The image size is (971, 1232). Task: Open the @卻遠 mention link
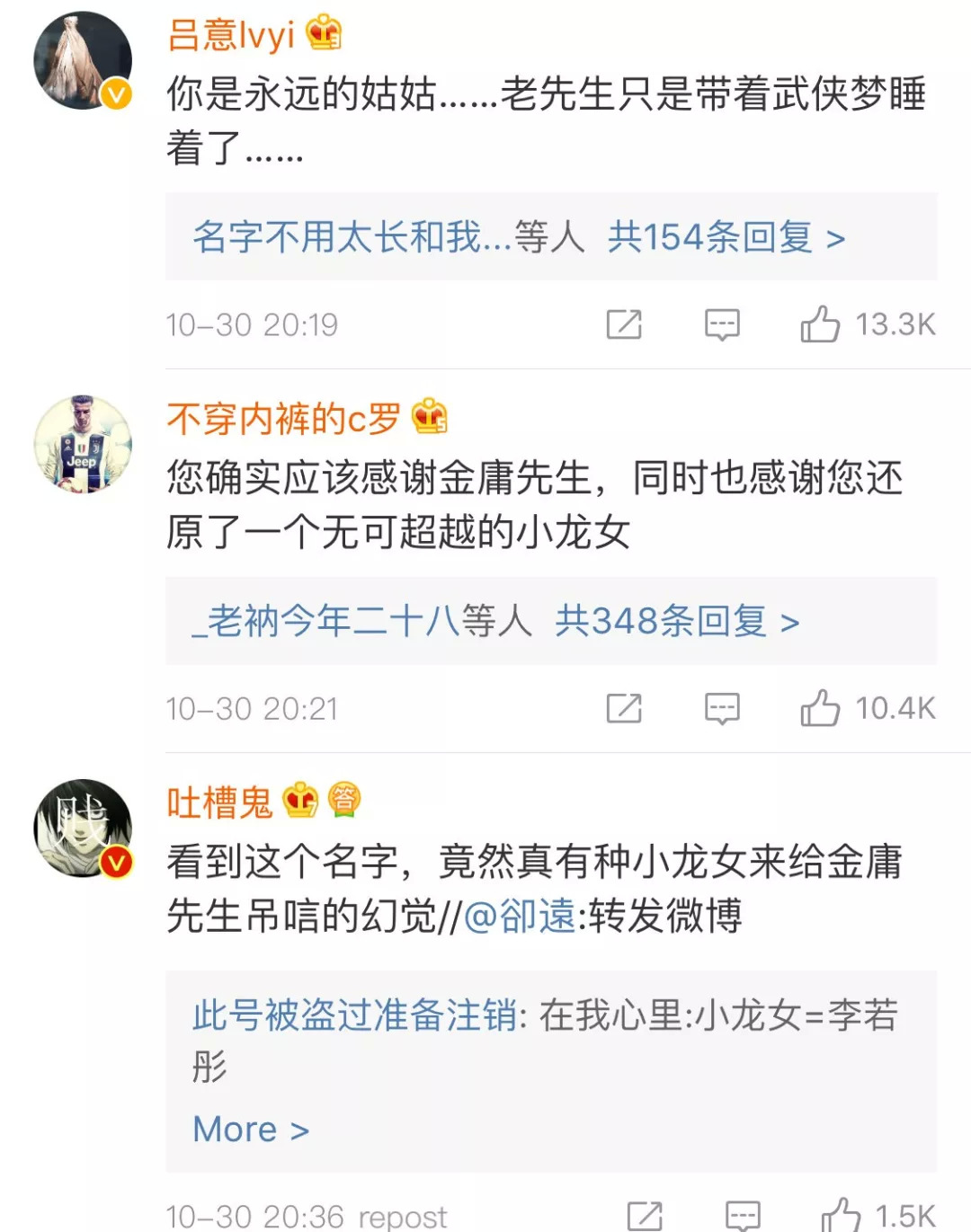click(x=520, y=917)
